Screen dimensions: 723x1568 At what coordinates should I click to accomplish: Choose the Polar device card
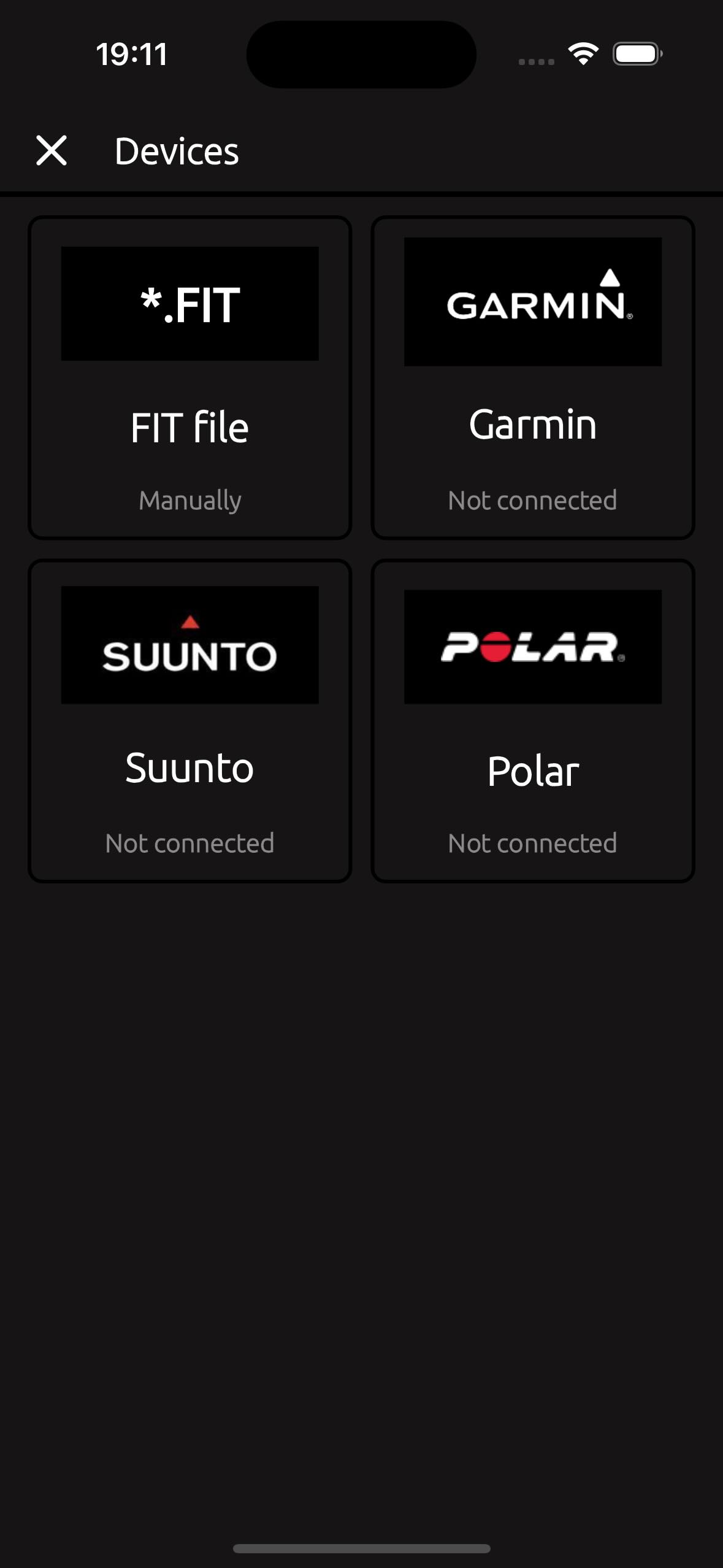click(x=532, y=721)
